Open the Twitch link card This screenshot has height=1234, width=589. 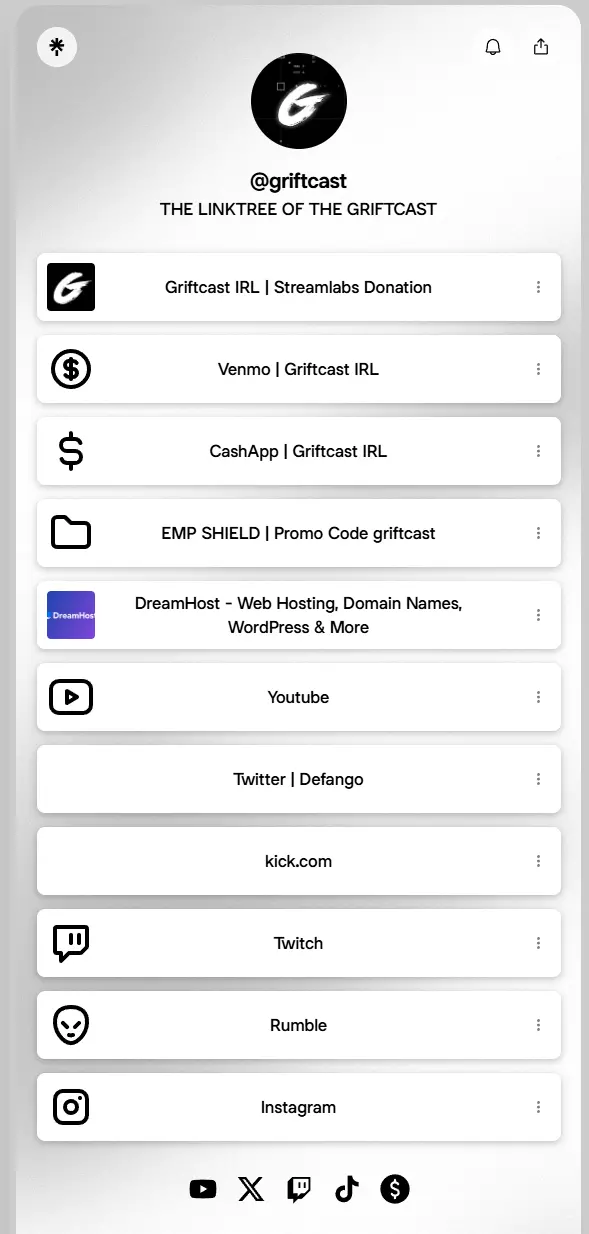tap(298, 943)
